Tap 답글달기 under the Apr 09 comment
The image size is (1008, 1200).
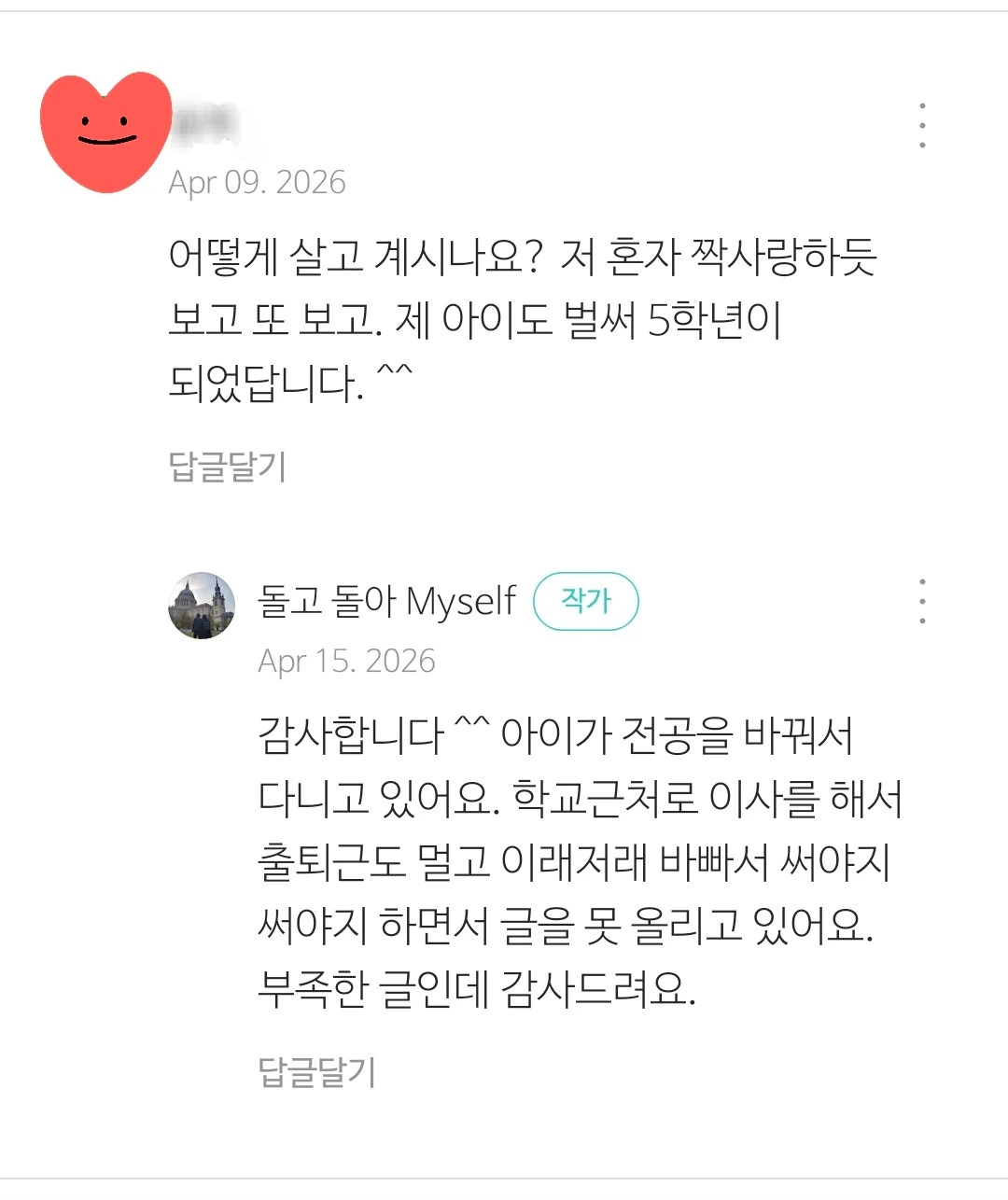228,466
